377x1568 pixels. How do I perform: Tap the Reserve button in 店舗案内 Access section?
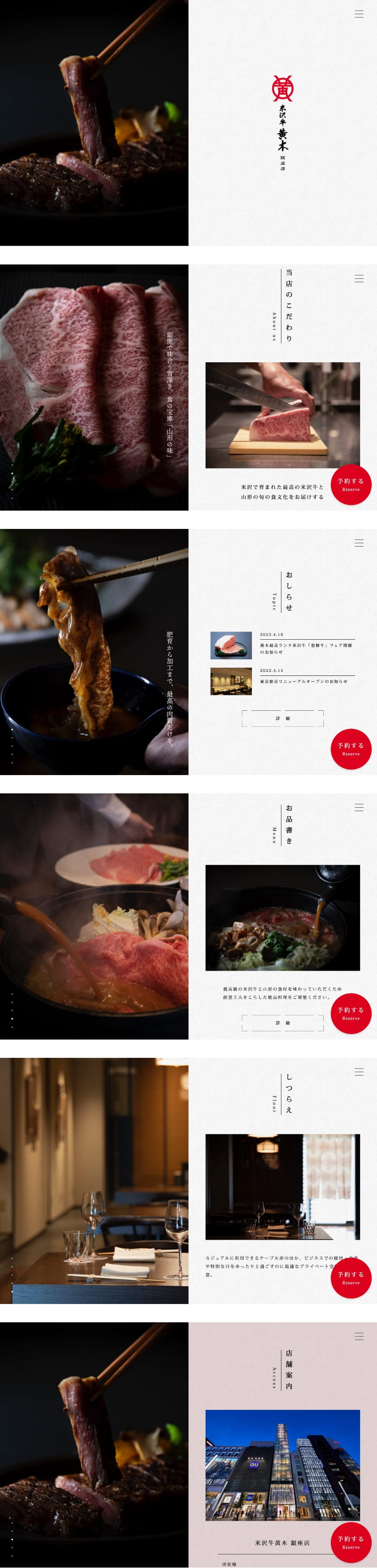[351, 1541]
